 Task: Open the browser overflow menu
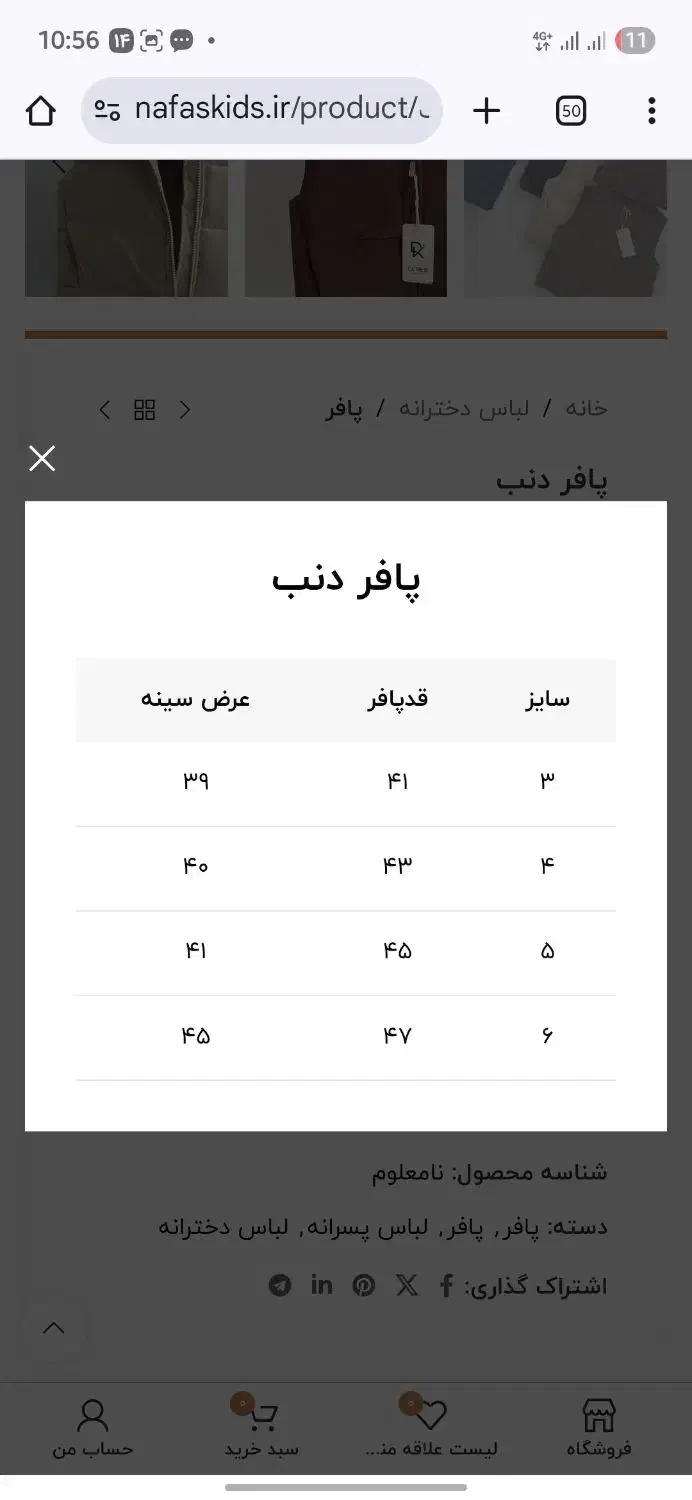click(651, 110)
